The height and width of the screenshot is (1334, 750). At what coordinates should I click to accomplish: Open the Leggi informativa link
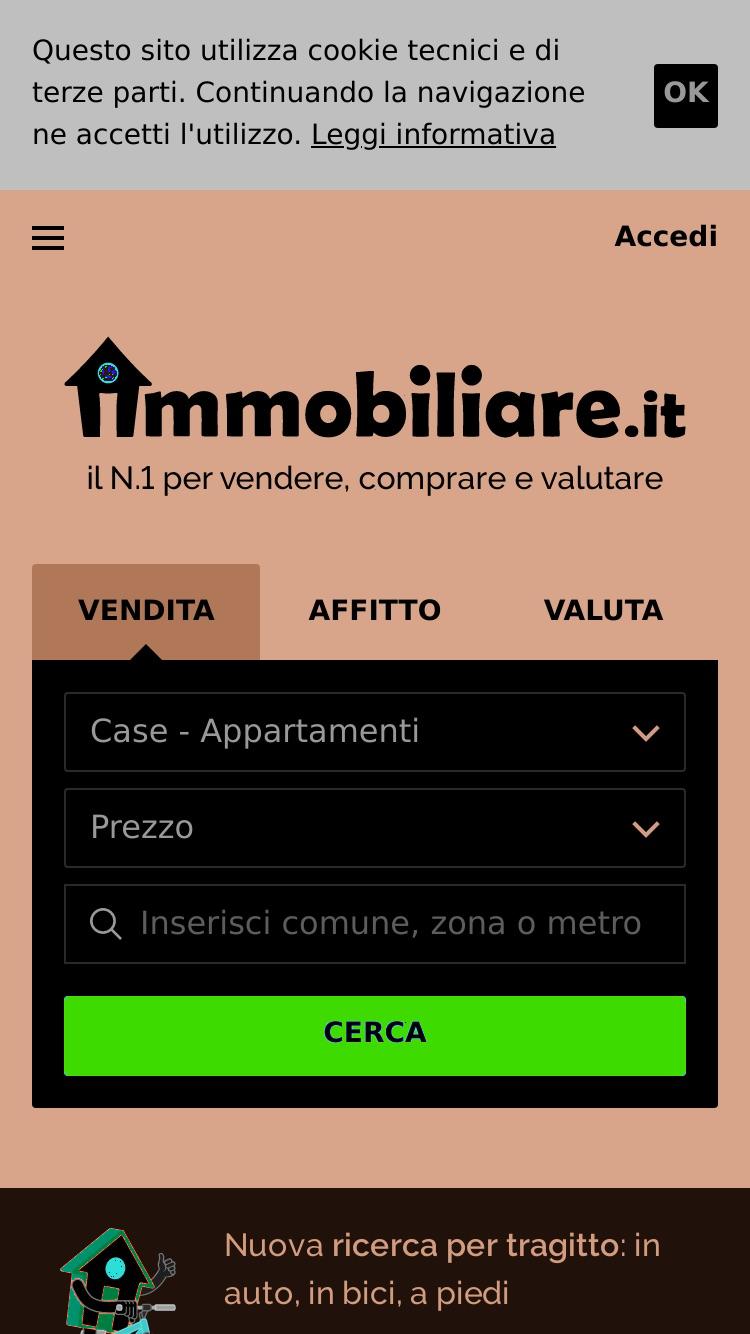click(433, 134)
